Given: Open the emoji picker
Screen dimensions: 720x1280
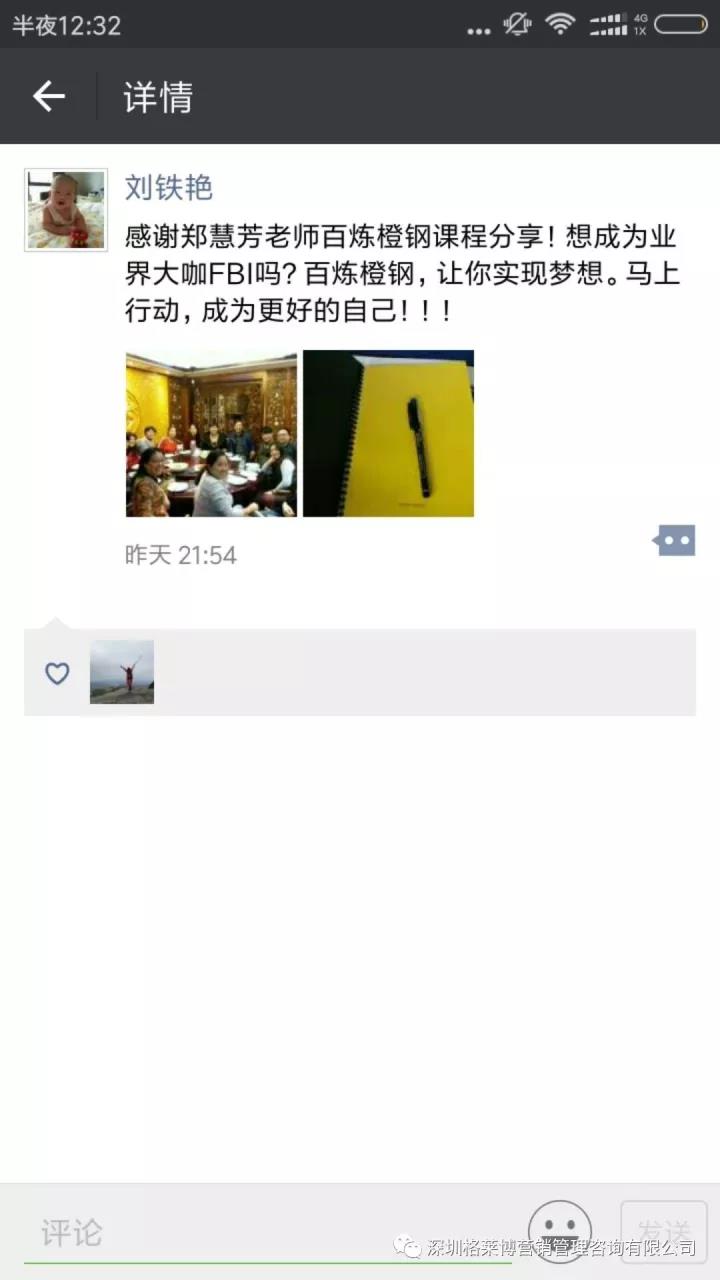Looking at the screenshot, I should (560, 1232).
